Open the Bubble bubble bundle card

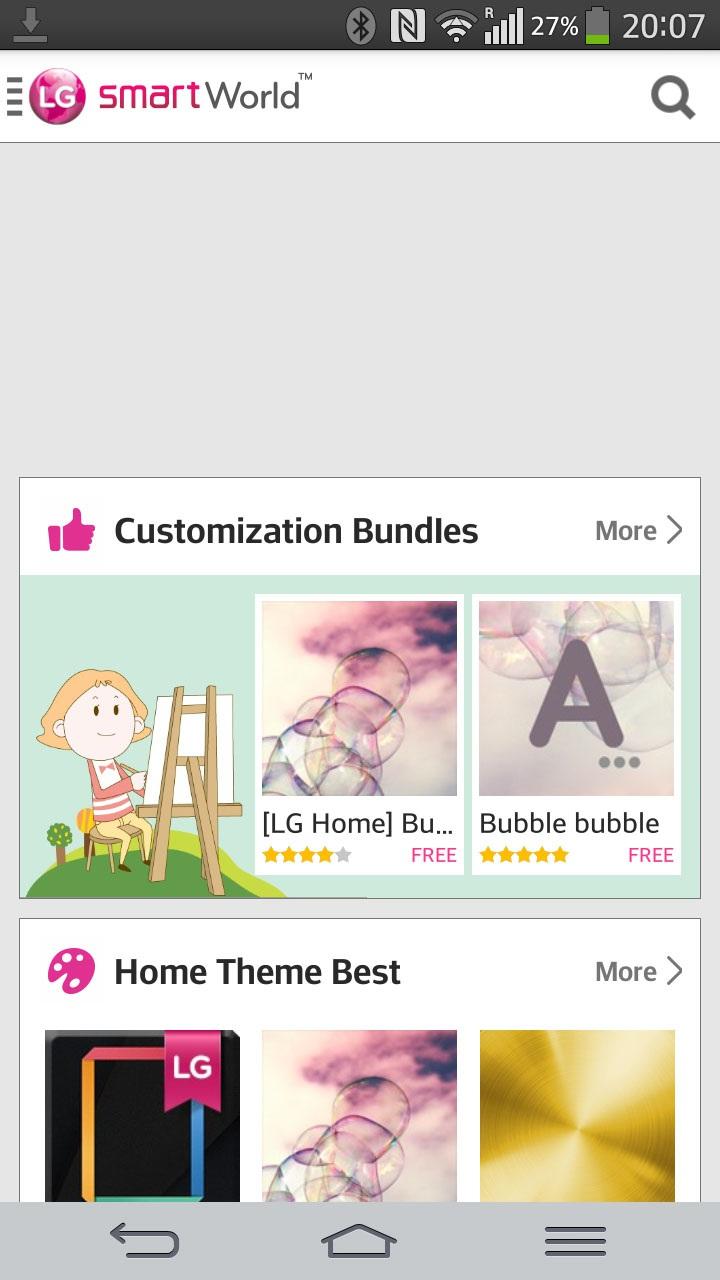[x=576, y=733]
